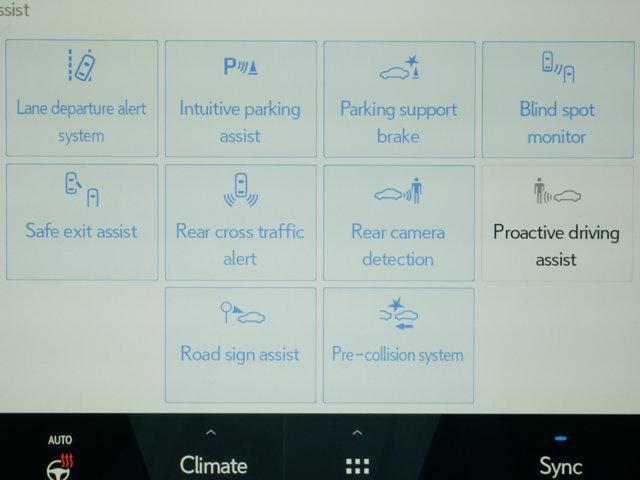Select Intuitive parking assist tile
Viewport: 640px width, 480px height.
click(x=240, y=99)
